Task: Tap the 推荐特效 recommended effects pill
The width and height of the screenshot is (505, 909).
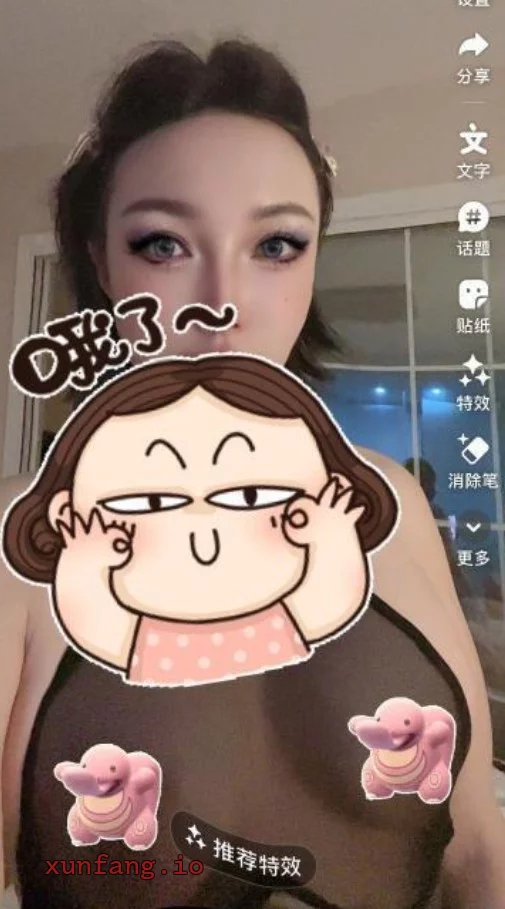Action: (244, 849)
